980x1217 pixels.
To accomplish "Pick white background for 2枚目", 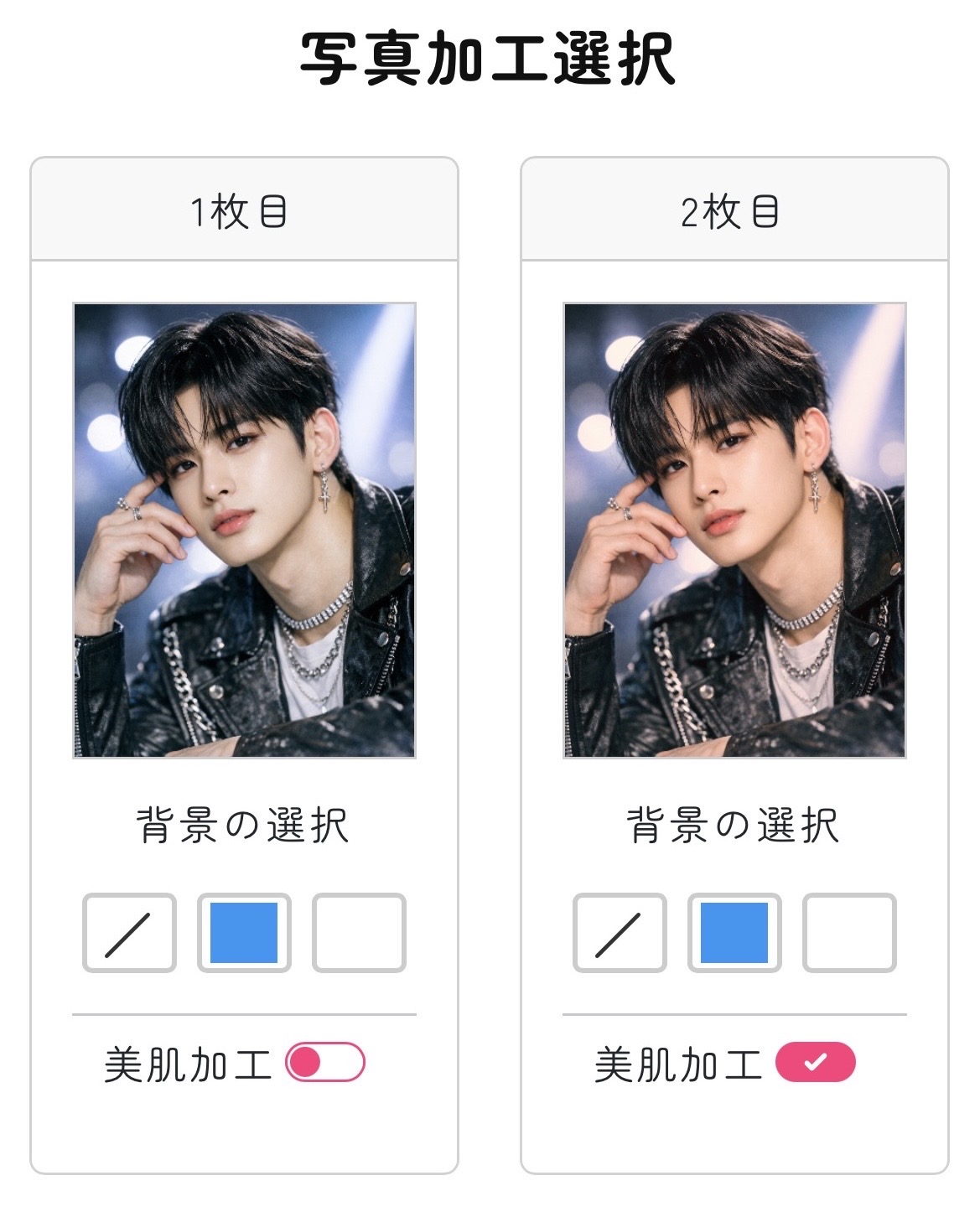I will click(x=849, y=933).
